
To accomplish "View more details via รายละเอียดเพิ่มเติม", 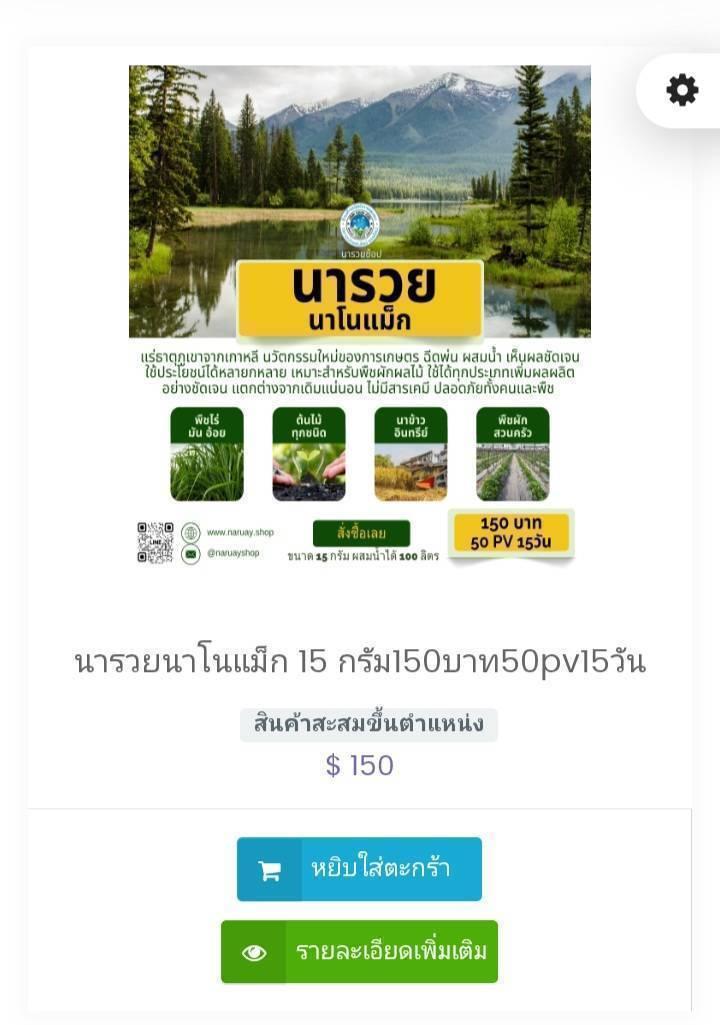I will click(359, 951).
